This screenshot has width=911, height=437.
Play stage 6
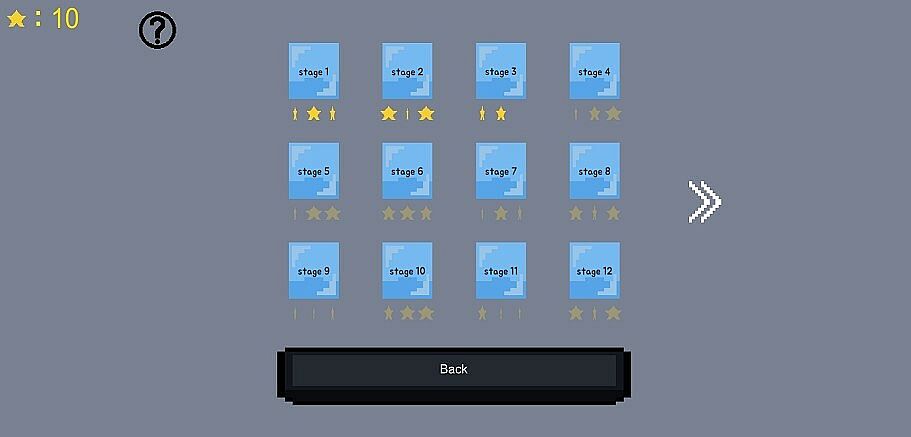coord(407,171)
